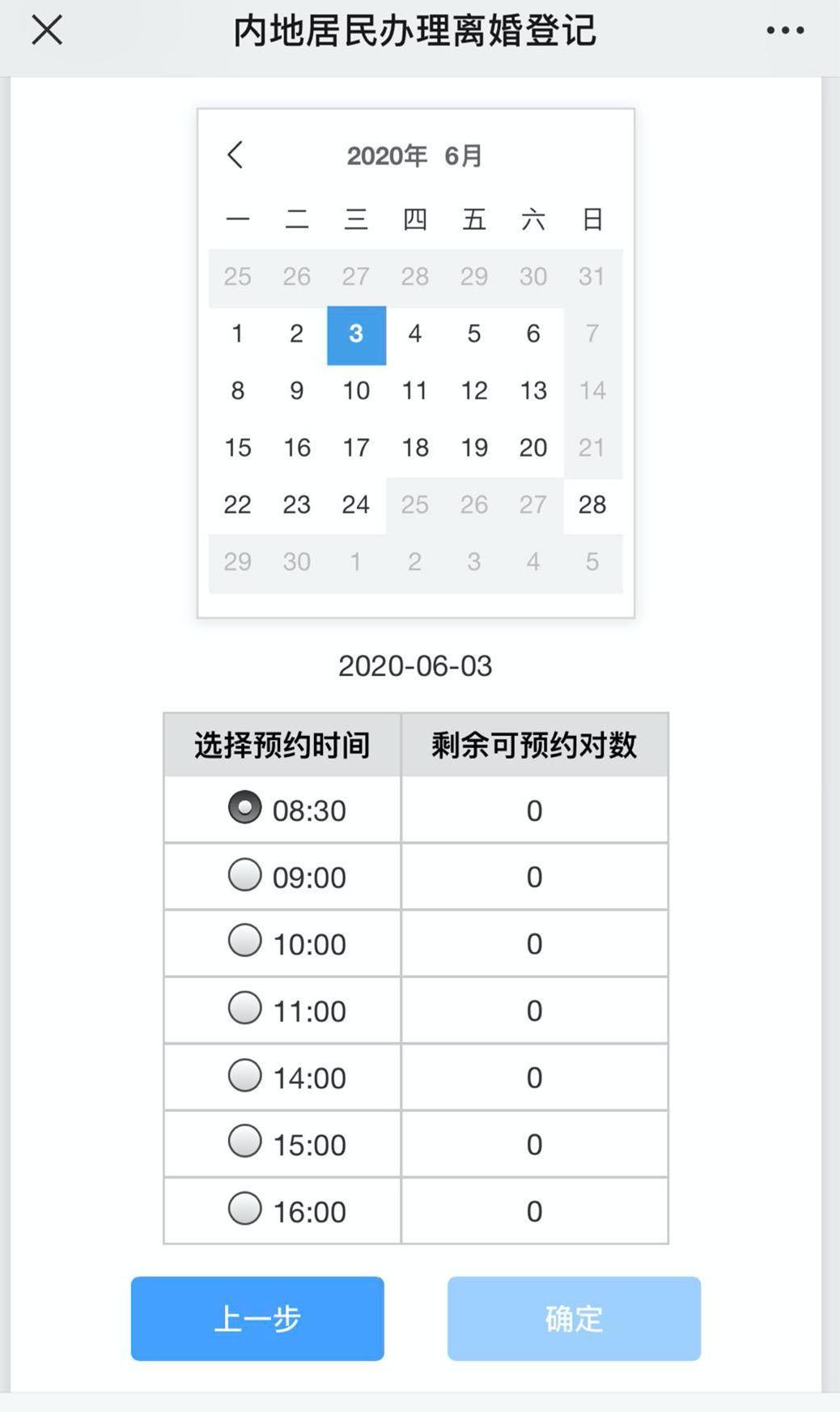This screenshot has height=1412, width=840.
Task: Select 15:00 as appointment time
Action: click(x=244, y=1142)
